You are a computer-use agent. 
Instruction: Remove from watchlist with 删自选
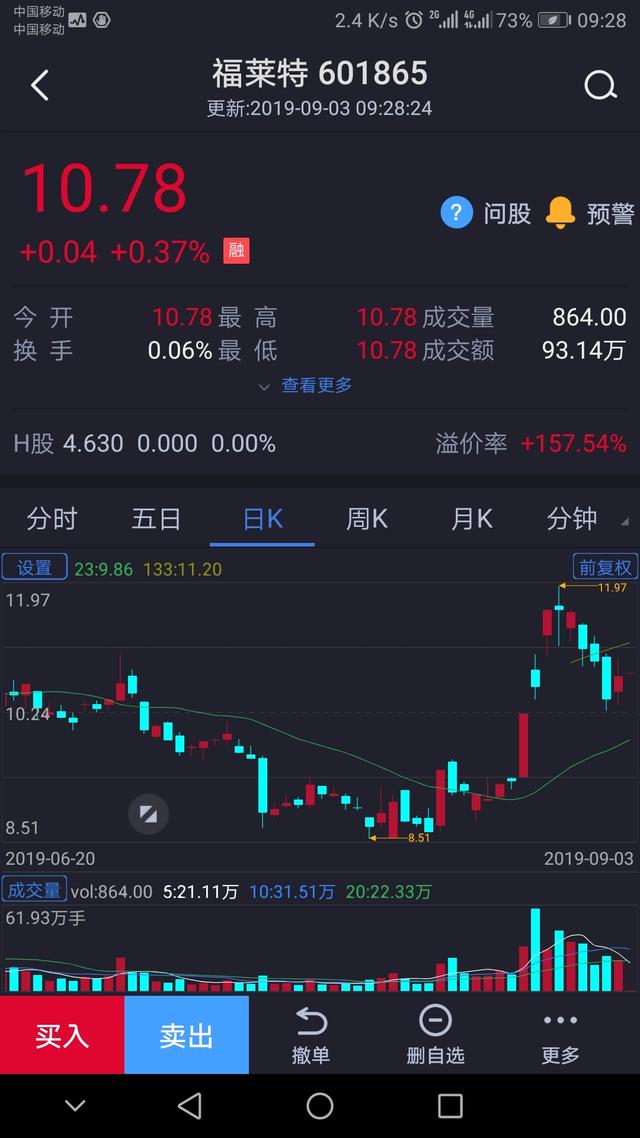[435, 1035]
